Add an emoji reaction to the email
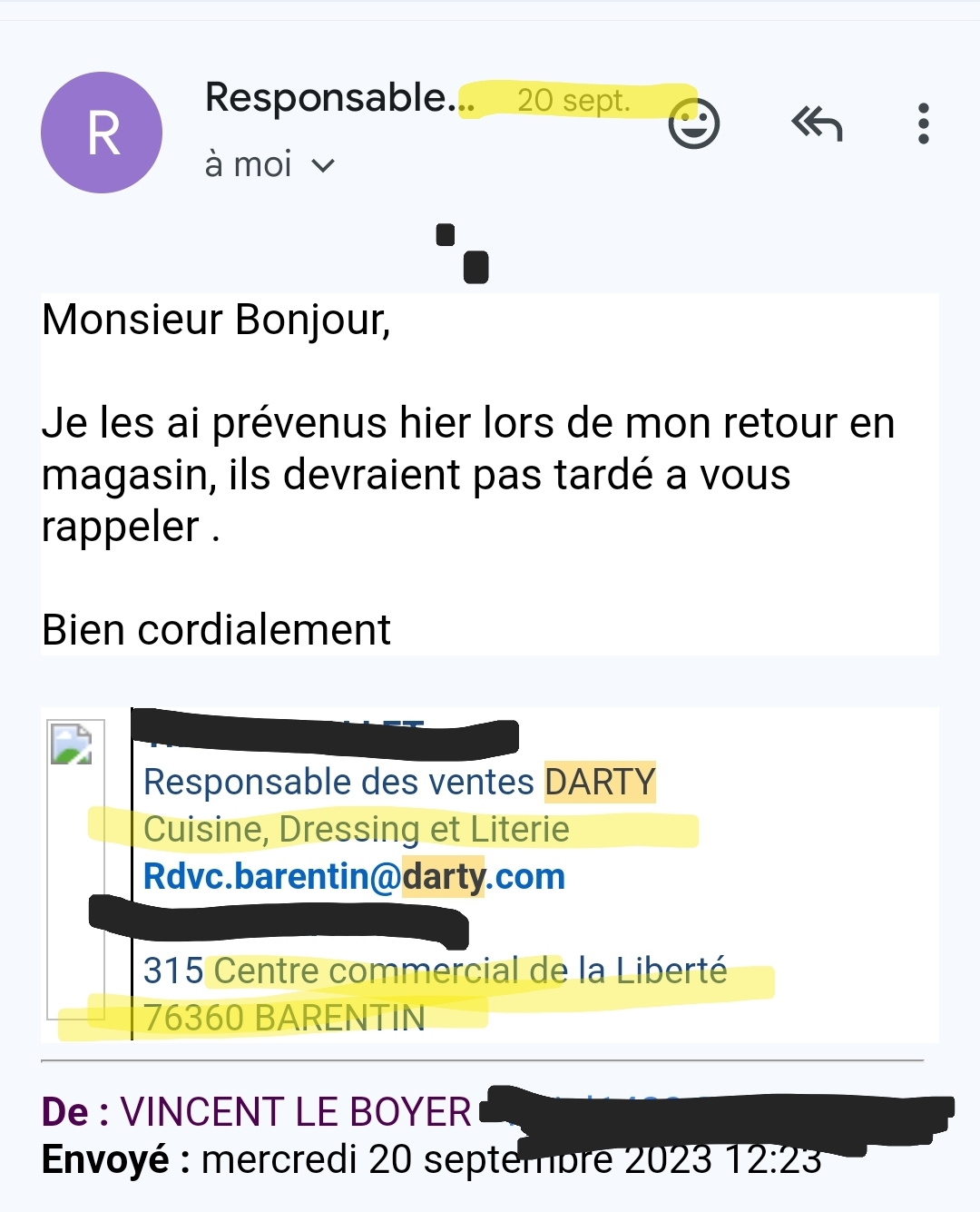The width and height of the screenshot is (980, 1212). coord(694,124)
